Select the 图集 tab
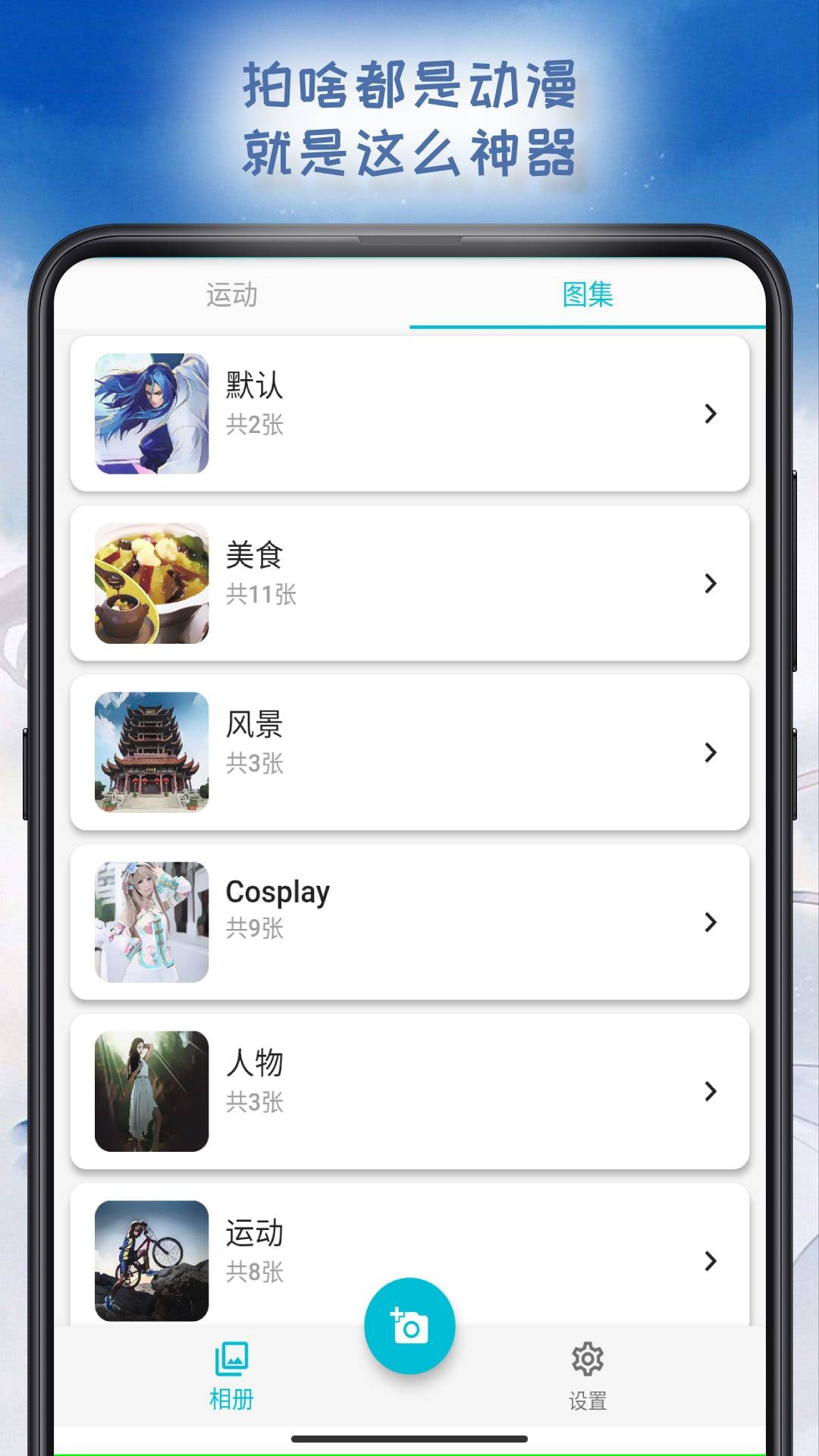 coord(588,297)
